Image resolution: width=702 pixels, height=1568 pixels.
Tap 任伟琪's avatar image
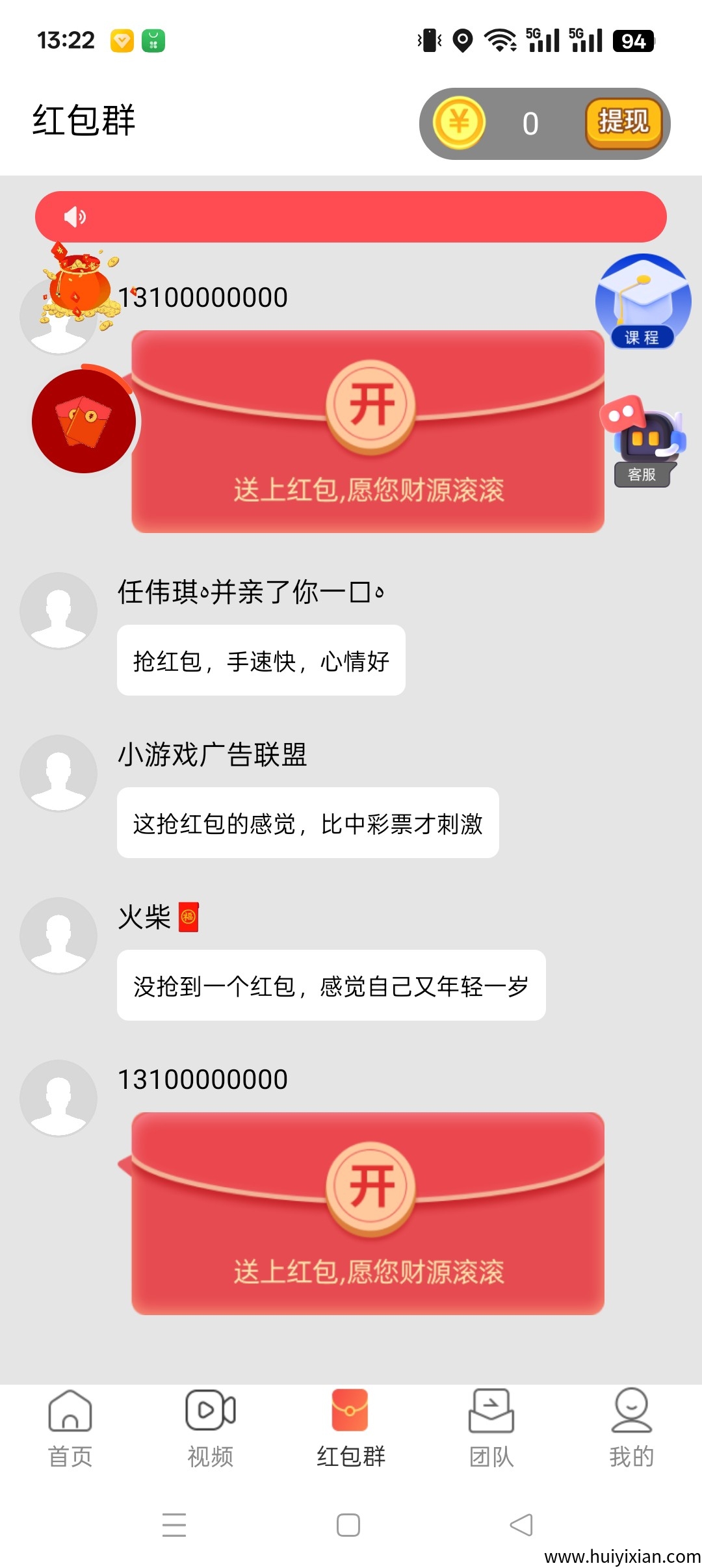pyautogui.click(x=58, y=610)
